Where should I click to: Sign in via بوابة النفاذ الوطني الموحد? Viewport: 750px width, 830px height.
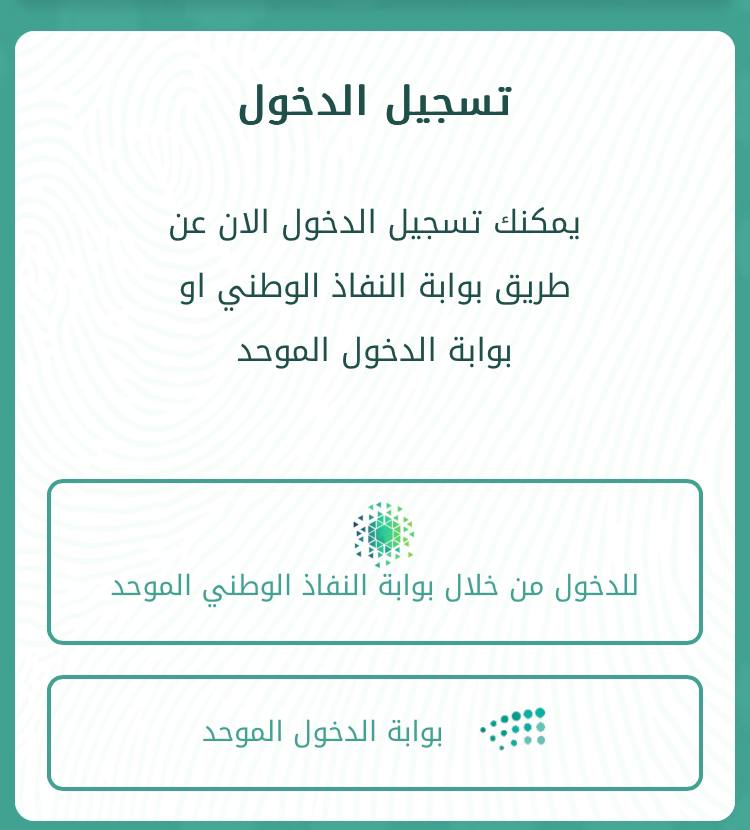[375, 562]
